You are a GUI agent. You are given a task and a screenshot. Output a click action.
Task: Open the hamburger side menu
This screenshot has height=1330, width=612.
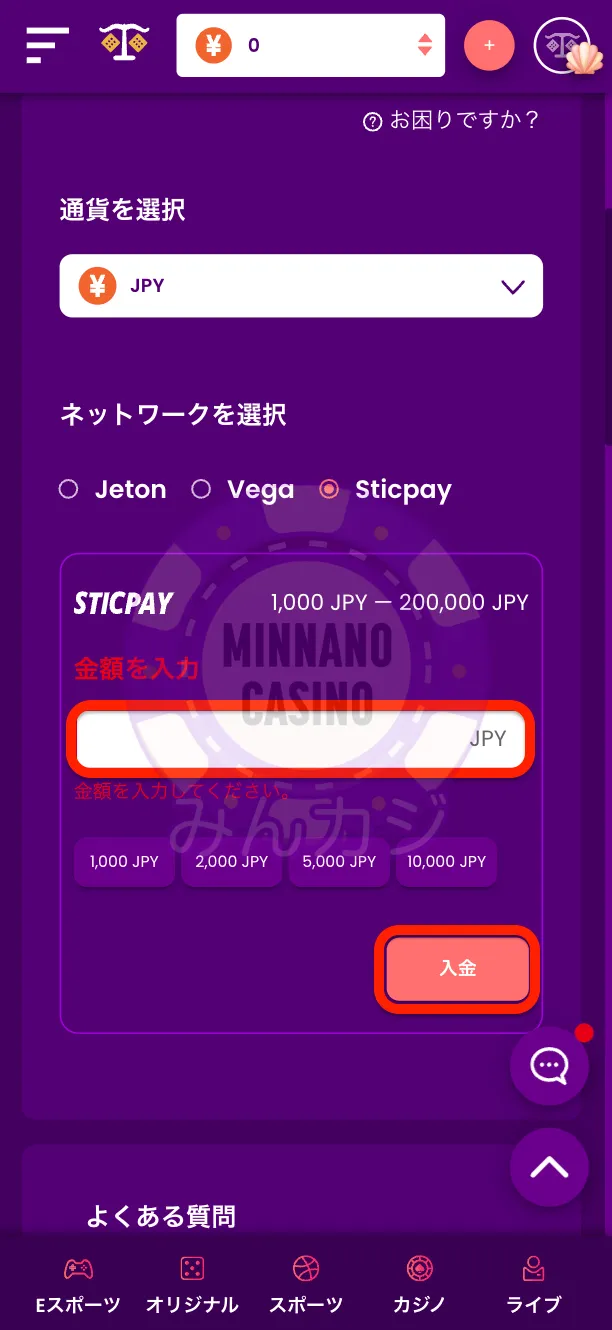pos(47,45)
